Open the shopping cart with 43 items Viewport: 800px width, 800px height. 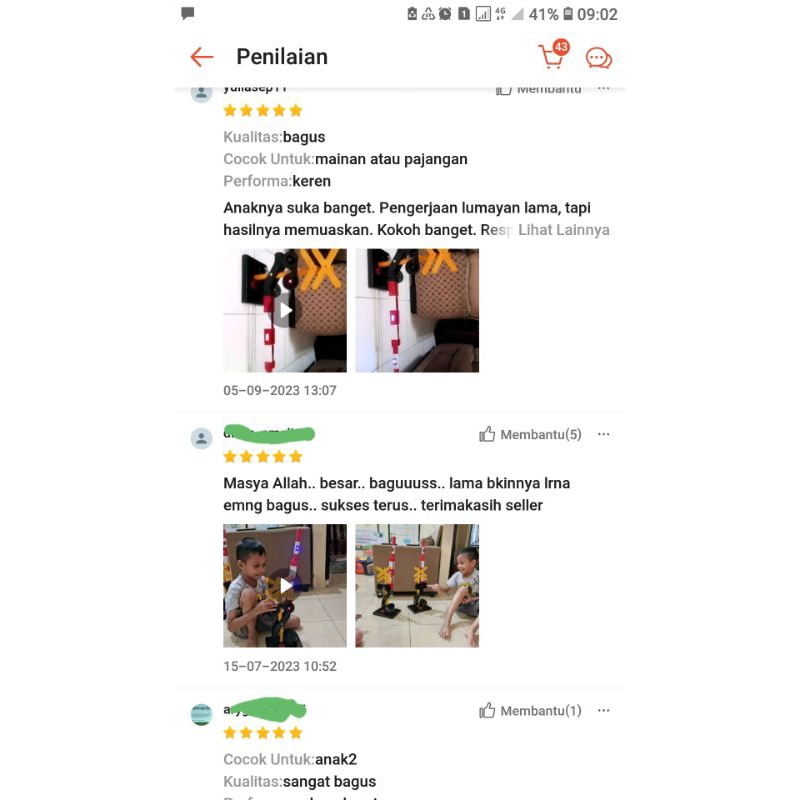(x=551, y=56)
